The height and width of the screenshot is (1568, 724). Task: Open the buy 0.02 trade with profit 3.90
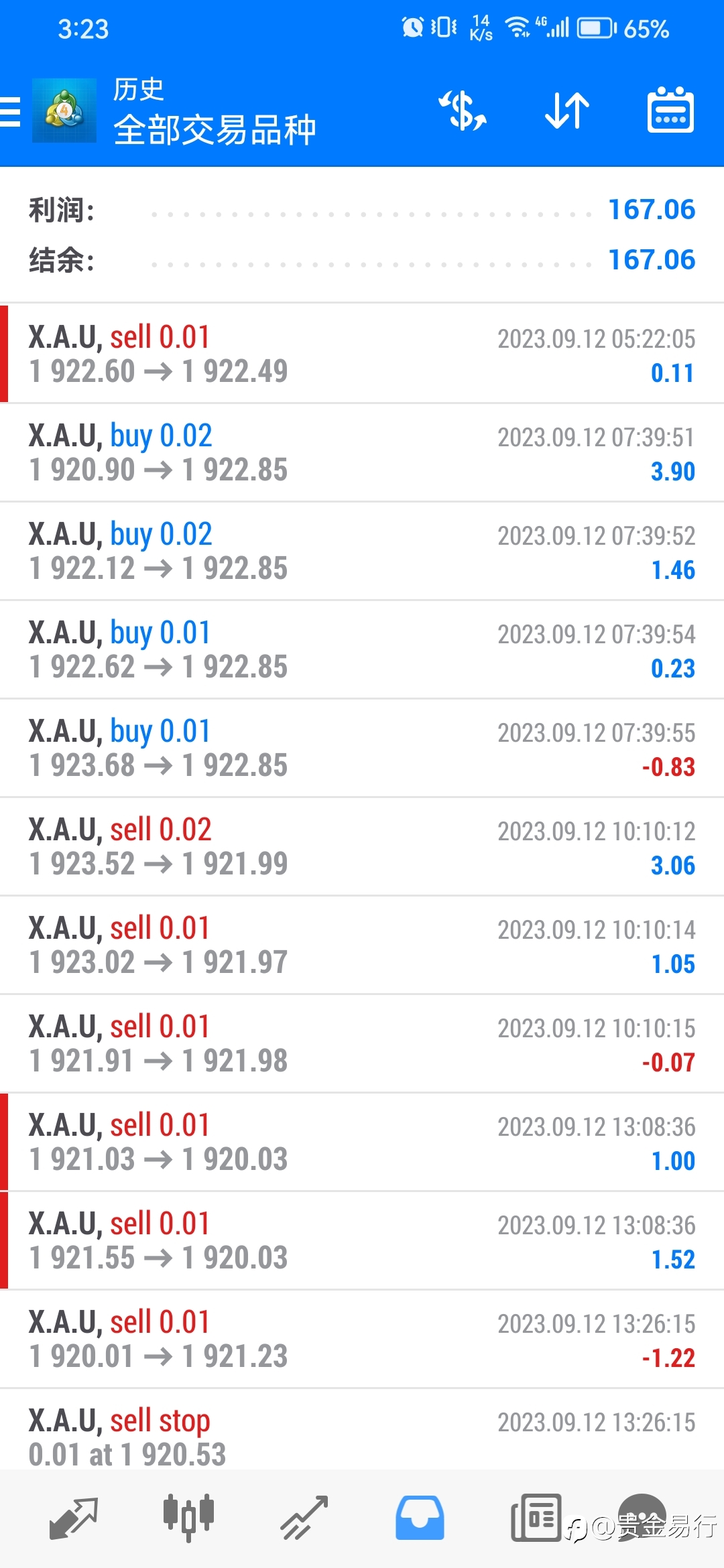tap(362, 452)
